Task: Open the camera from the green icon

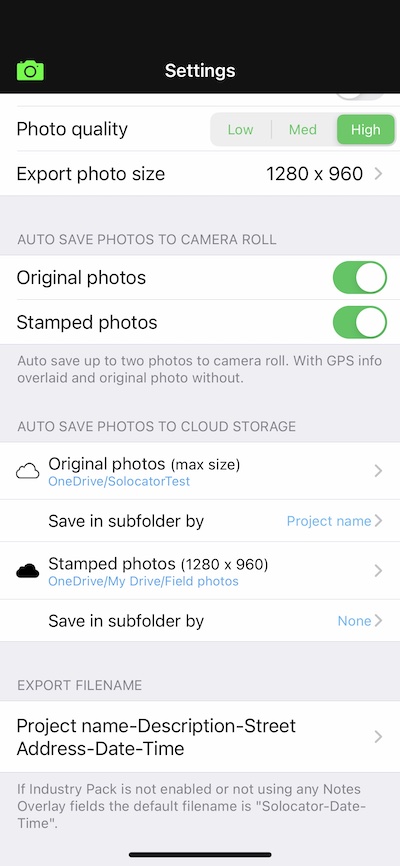Action: click(30, 71)
